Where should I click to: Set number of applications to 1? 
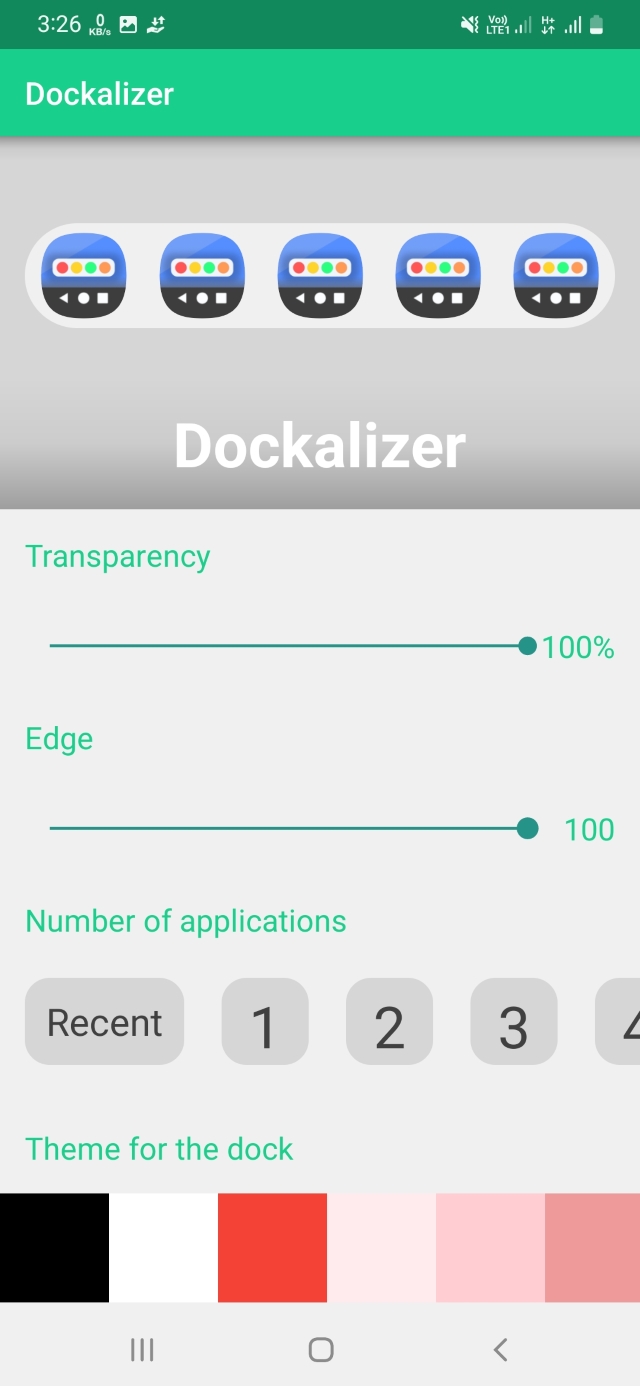(265, 1022)
